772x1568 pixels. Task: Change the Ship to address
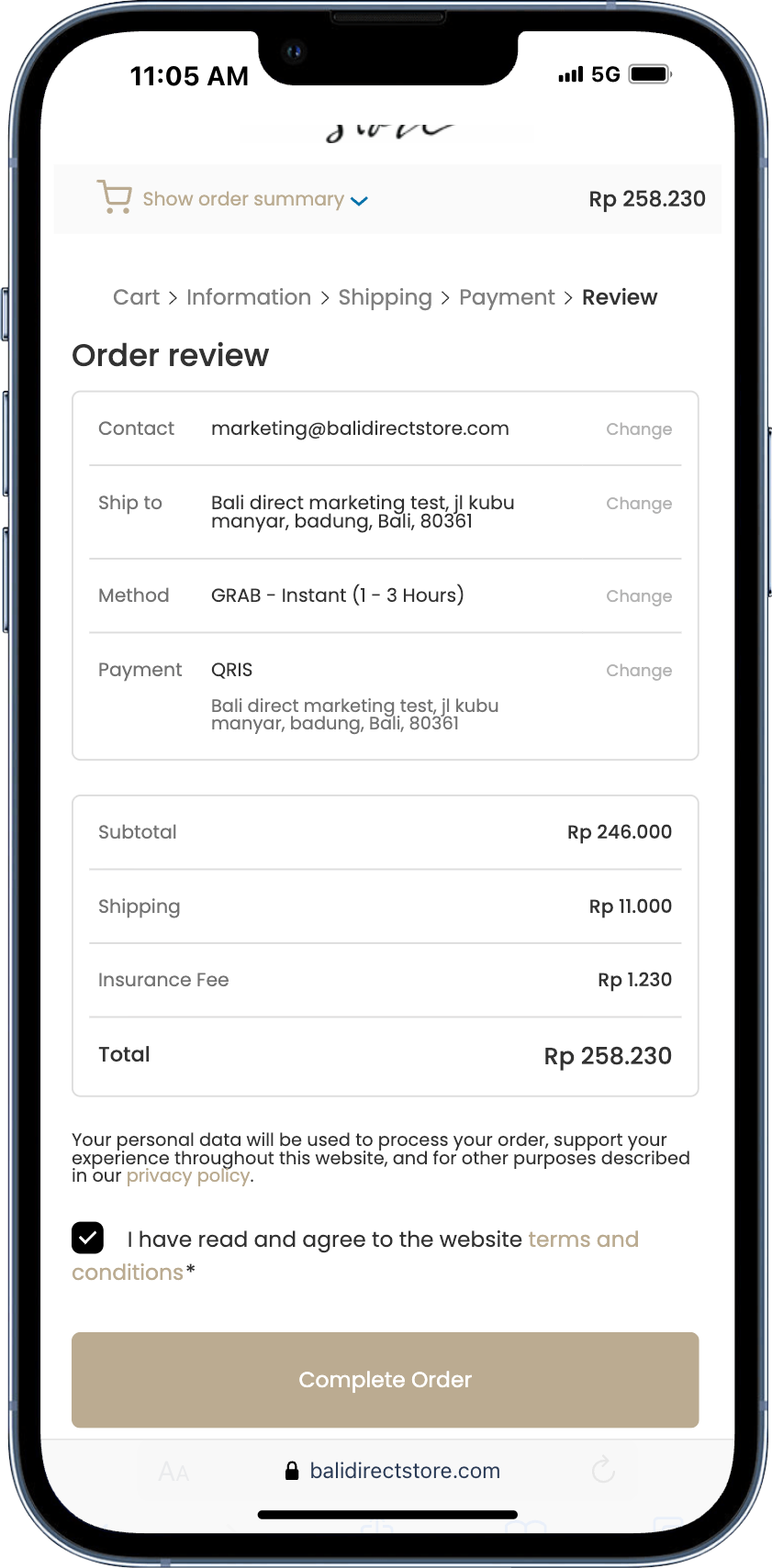(639, 504)
